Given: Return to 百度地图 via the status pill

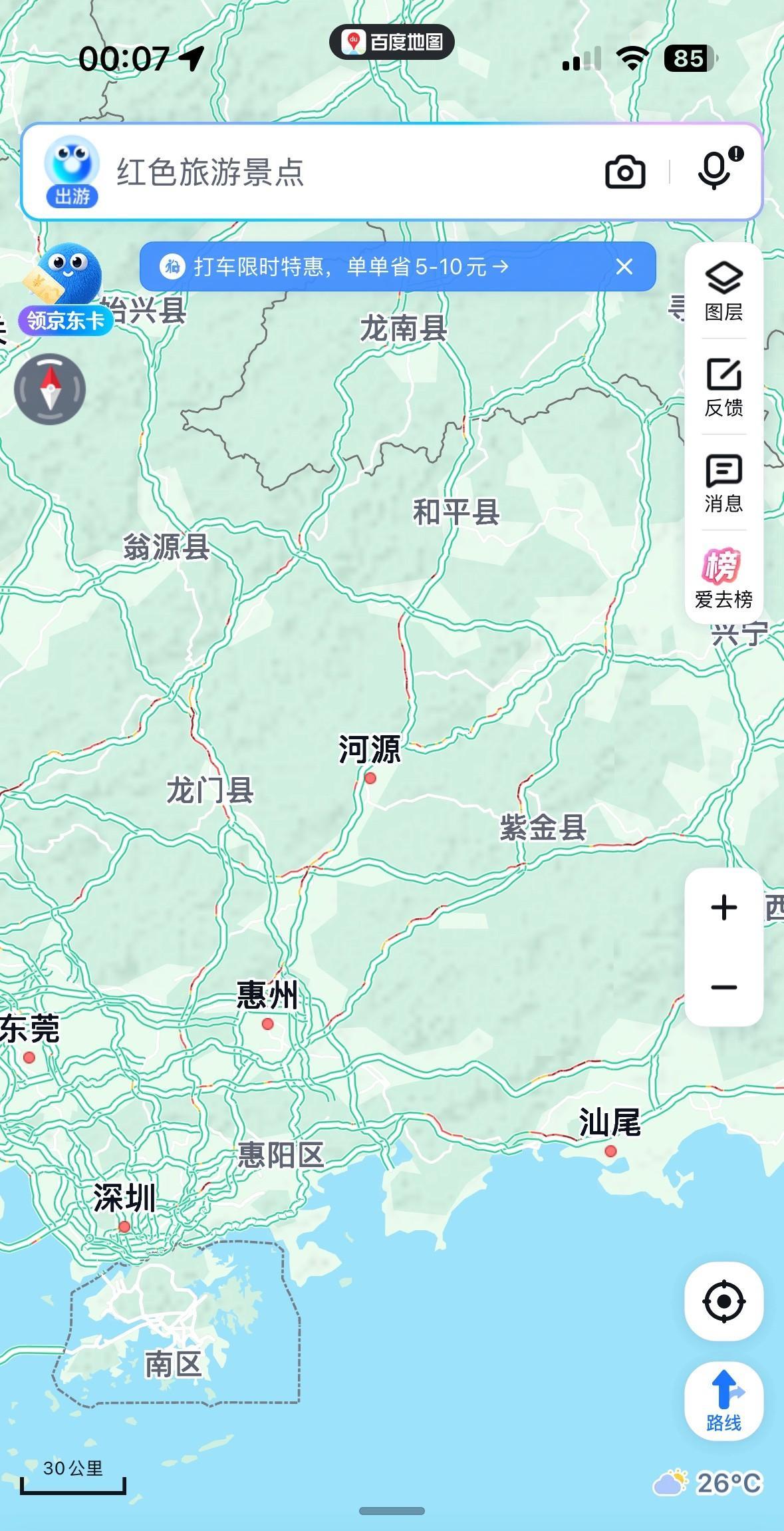Looking at the screenshot, I should (392, 43).
